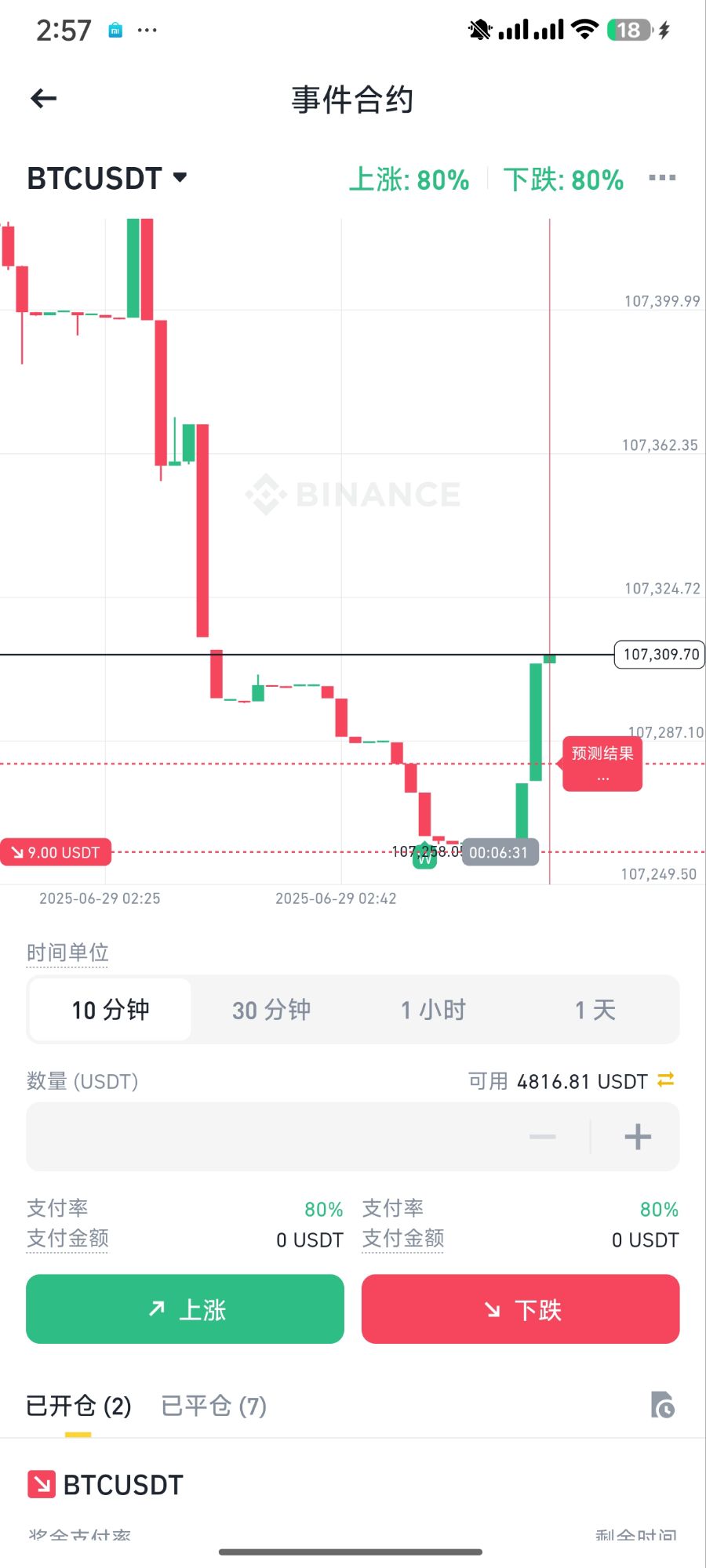Open the BTCUSDT trading pair dropdown
Image resolution: width=706 pixels, height=1568 pixels.
point(107,179)
